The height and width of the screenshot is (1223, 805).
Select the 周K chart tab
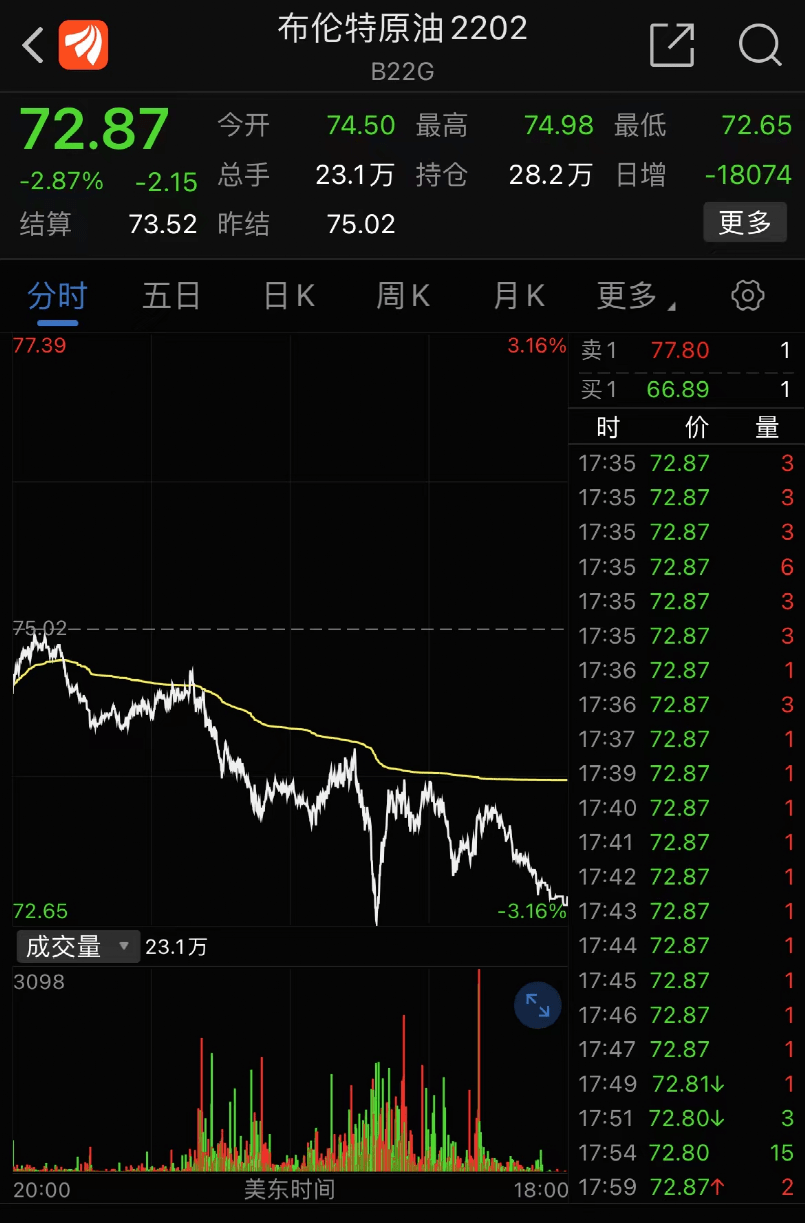point(403,296)
